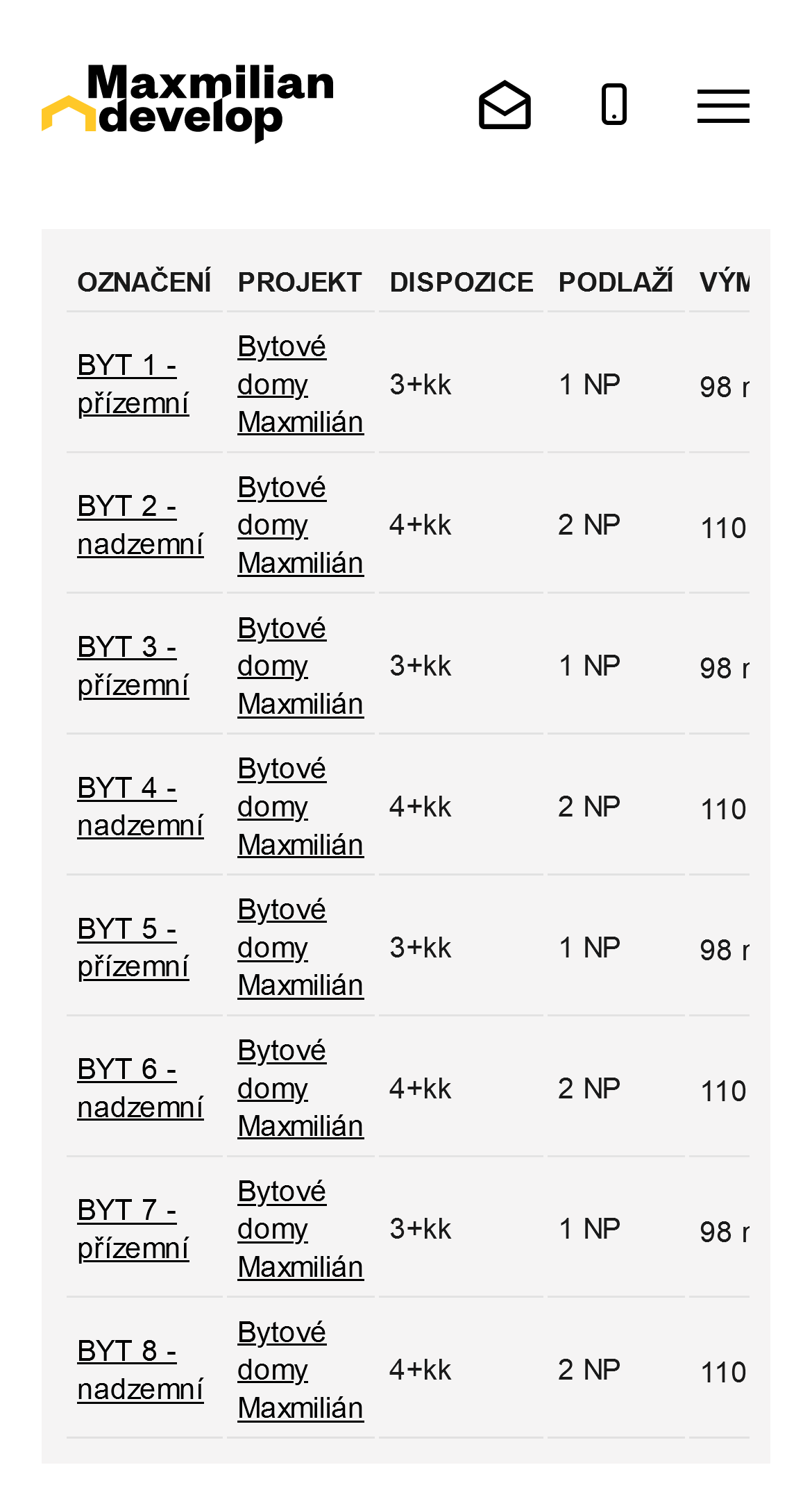Open the email envelope icon
The height and width of the screenshot is (1490, 812).
tap(505, 105)
